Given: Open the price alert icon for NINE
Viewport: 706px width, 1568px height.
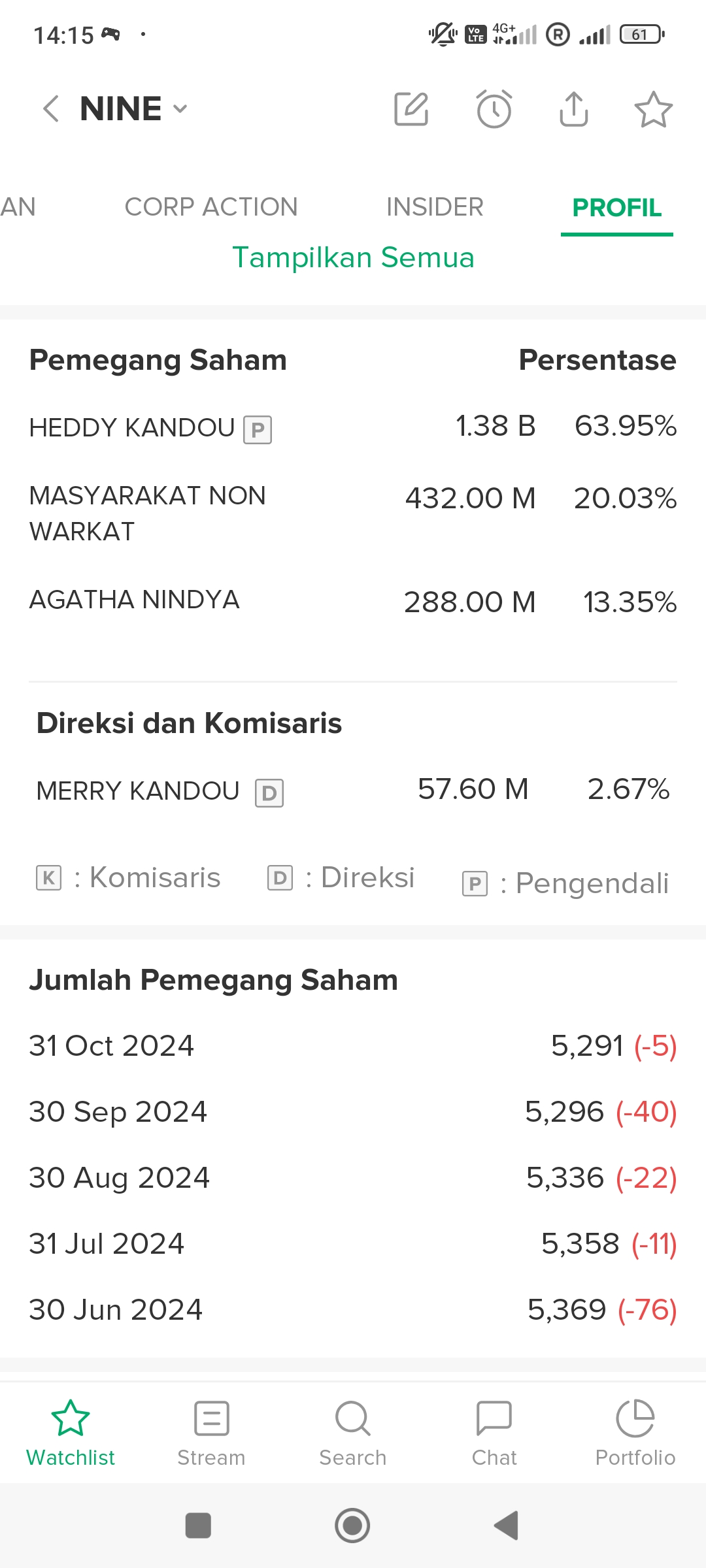Looking at the screenshot, I should pyautogui.click(x=494, y=109).
